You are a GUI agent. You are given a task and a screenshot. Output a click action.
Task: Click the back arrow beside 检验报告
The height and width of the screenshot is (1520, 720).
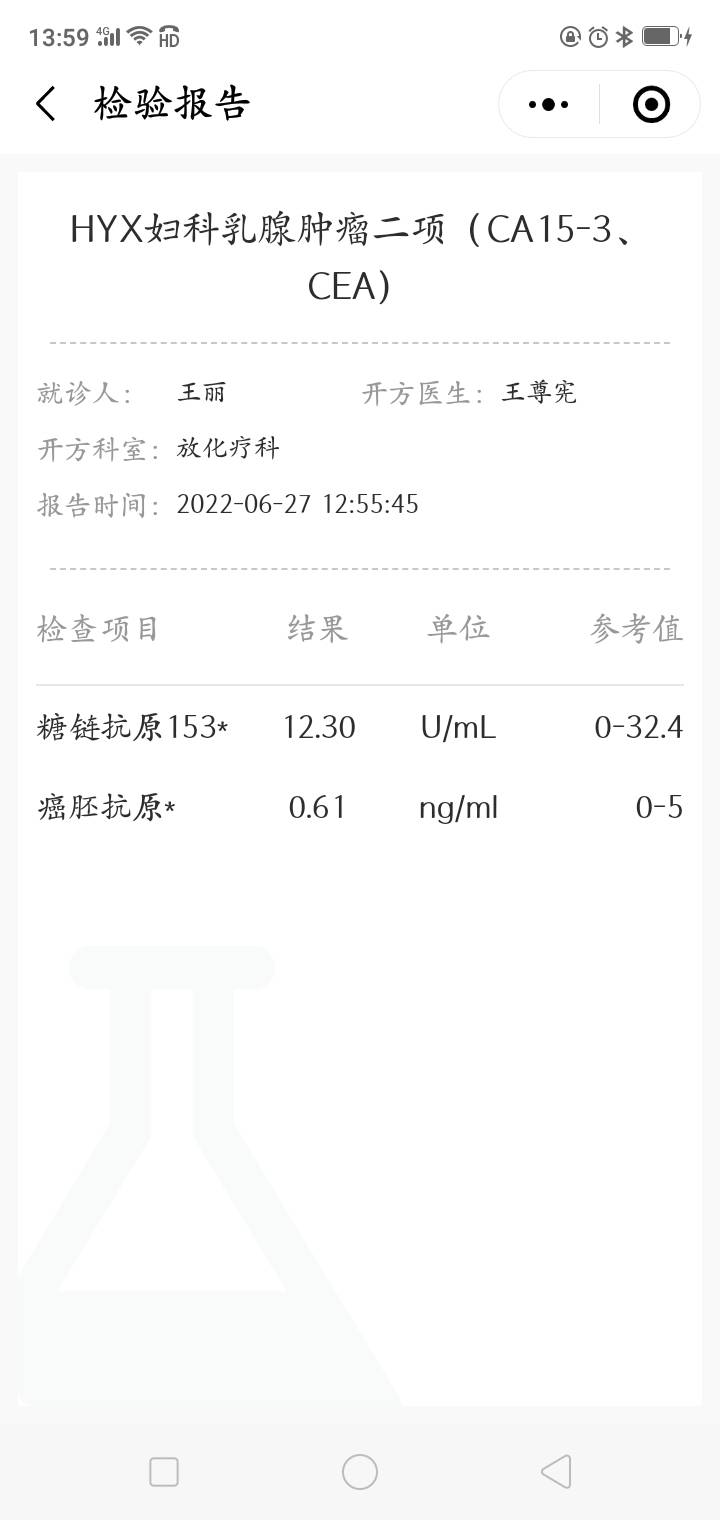coord(45,103)
